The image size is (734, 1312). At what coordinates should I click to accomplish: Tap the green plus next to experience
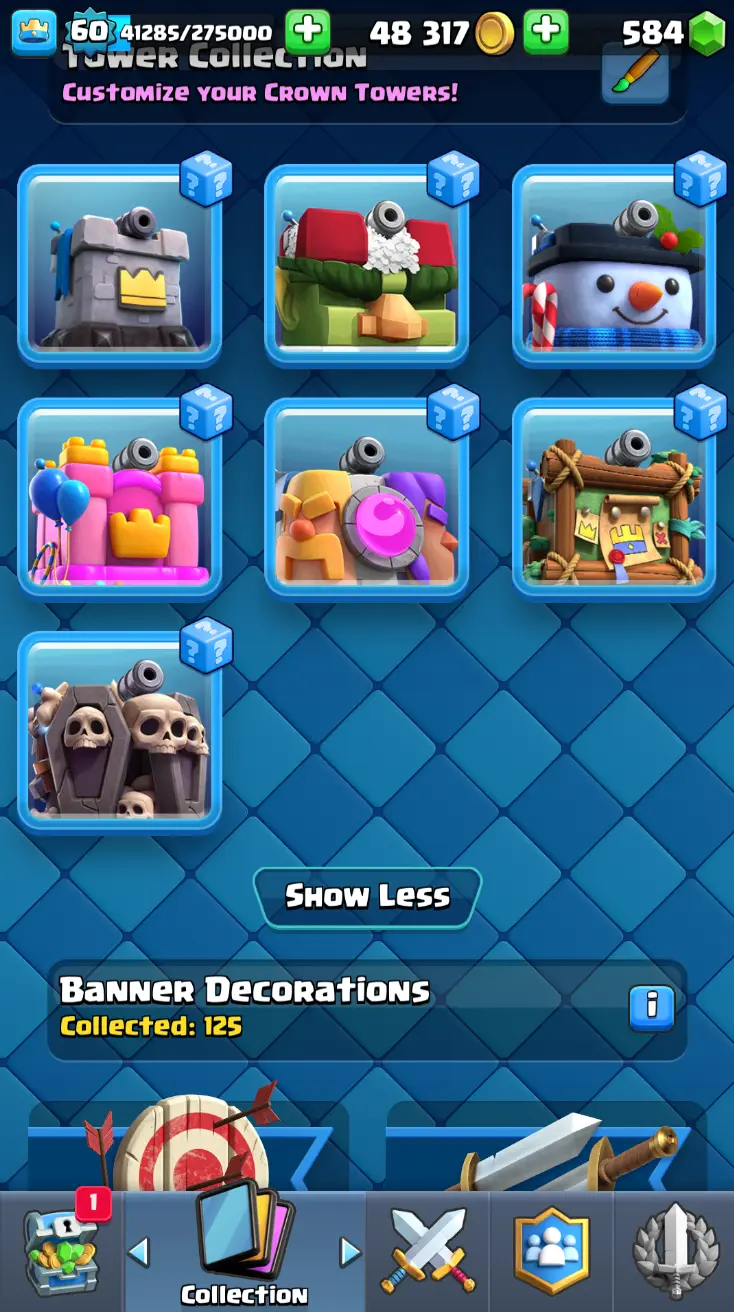coord(308,33)
